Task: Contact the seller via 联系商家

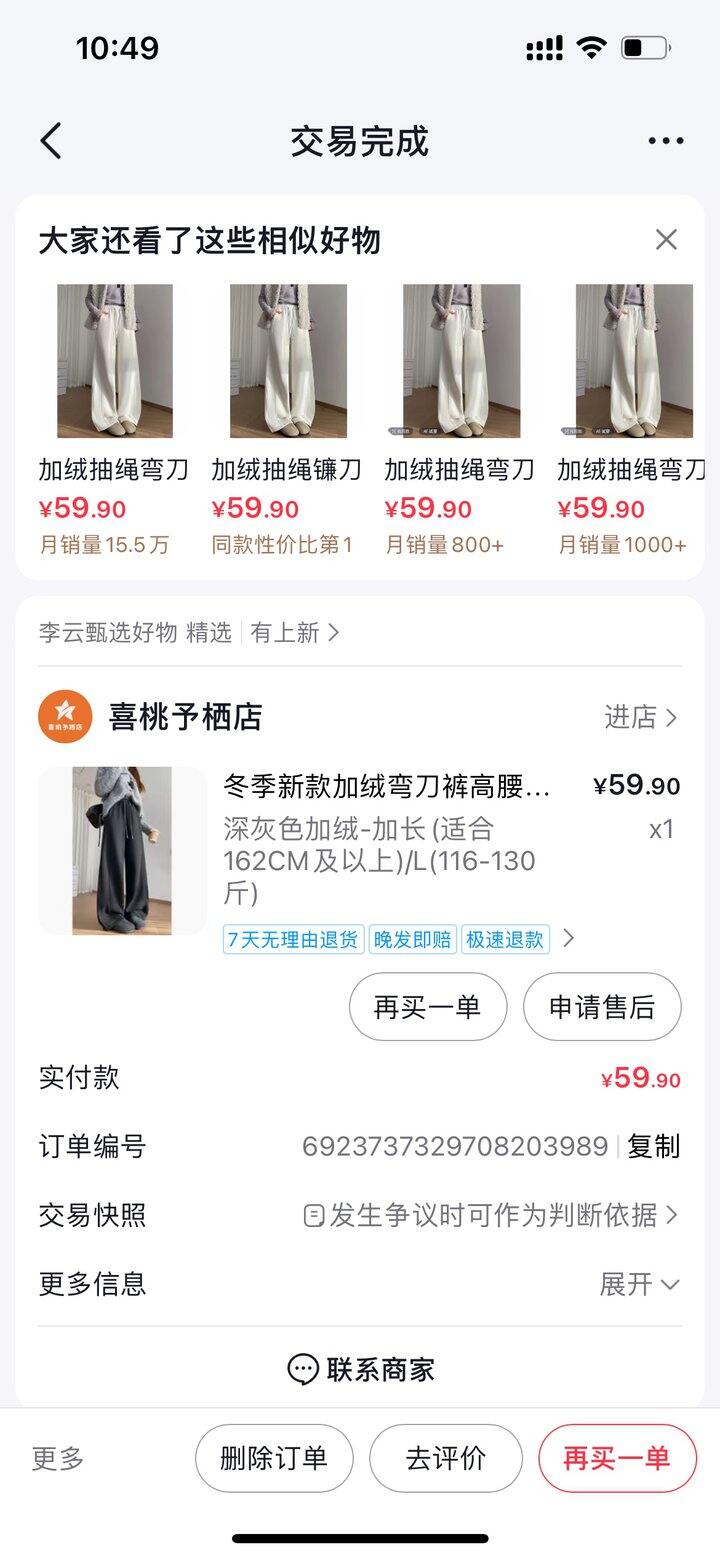Action: pyautogui.click(x=360, y=1369)
